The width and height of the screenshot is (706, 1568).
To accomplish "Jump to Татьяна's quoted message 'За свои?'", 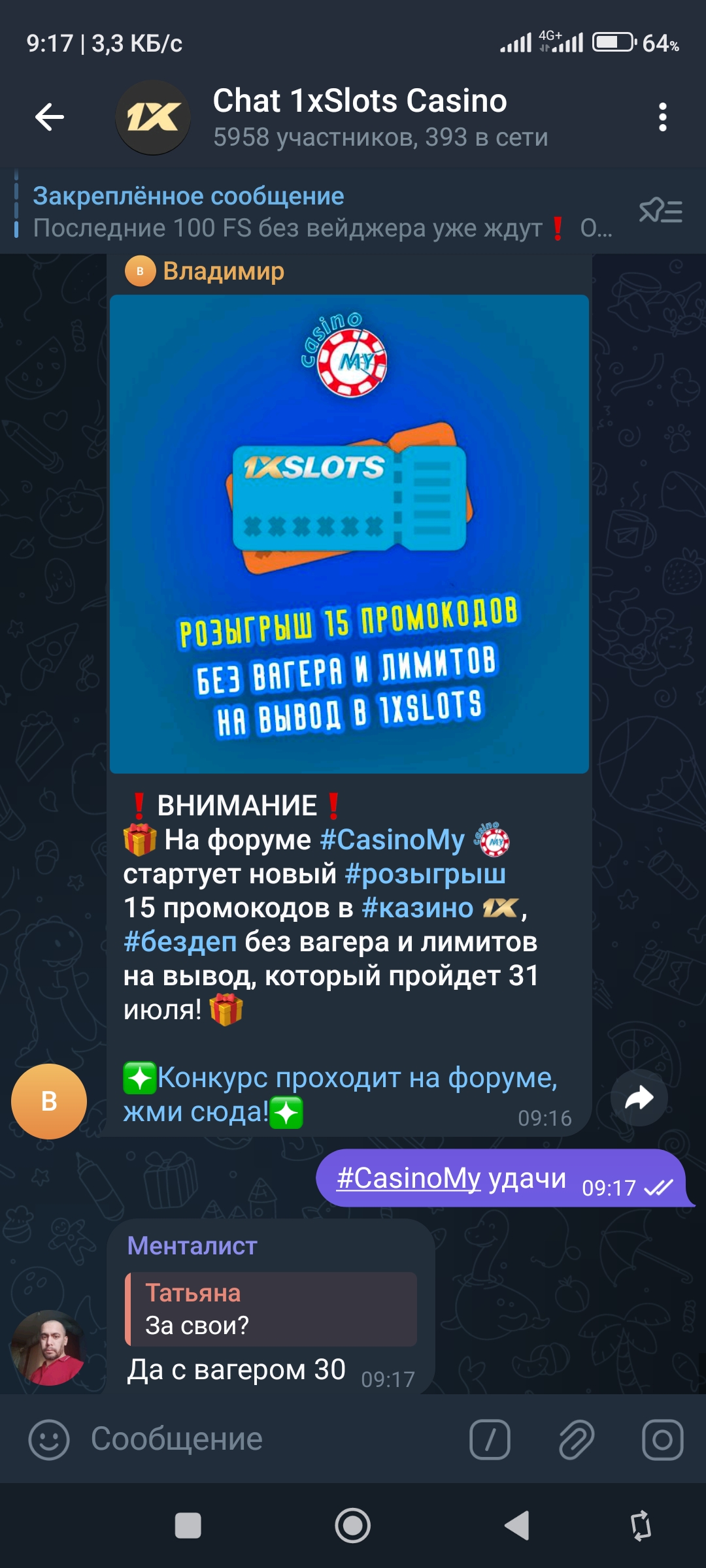I will [x=271, y=1309].
